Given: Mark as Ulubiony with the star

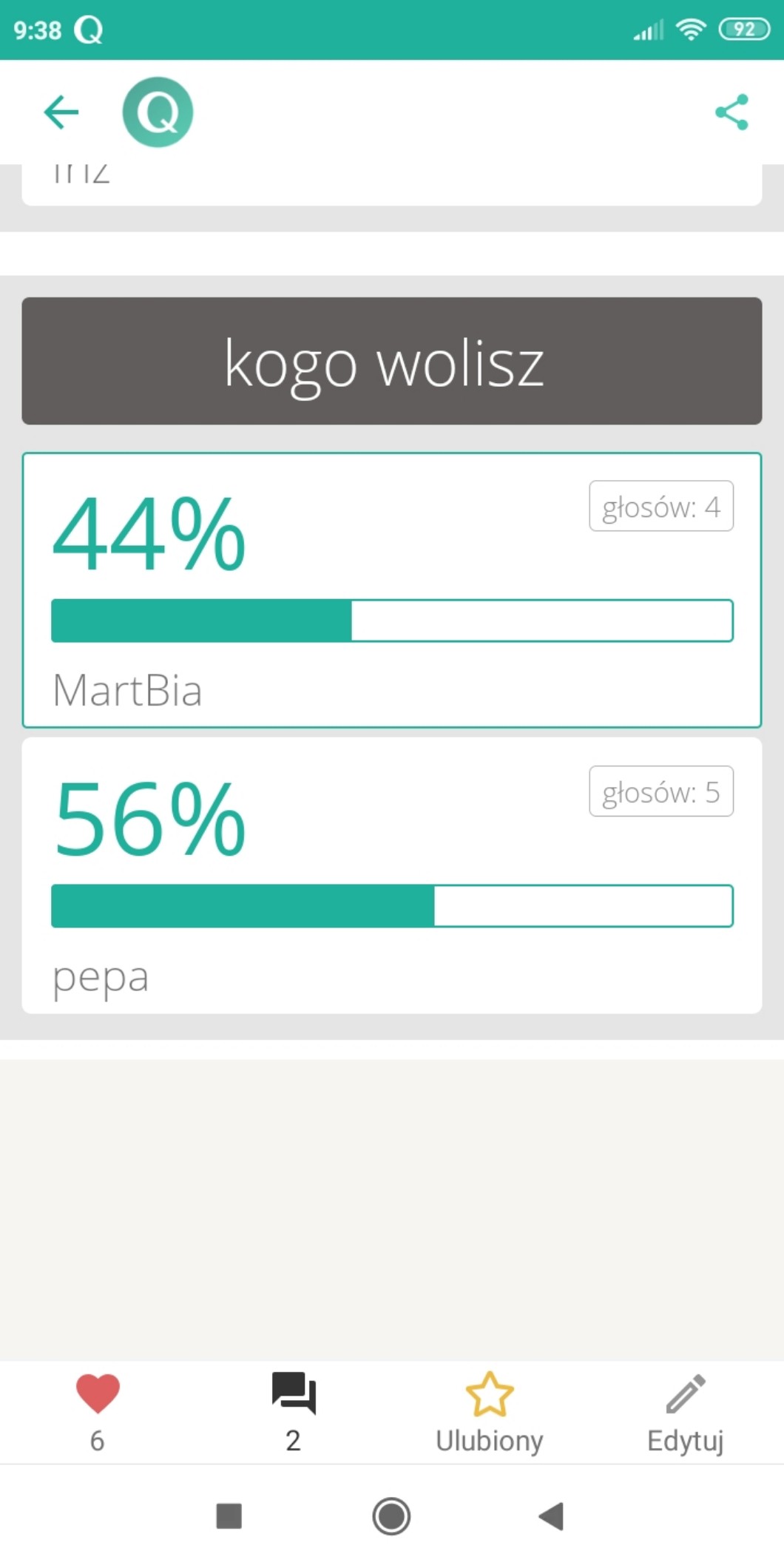Looking at the screenshot, I should (489, 1396).
